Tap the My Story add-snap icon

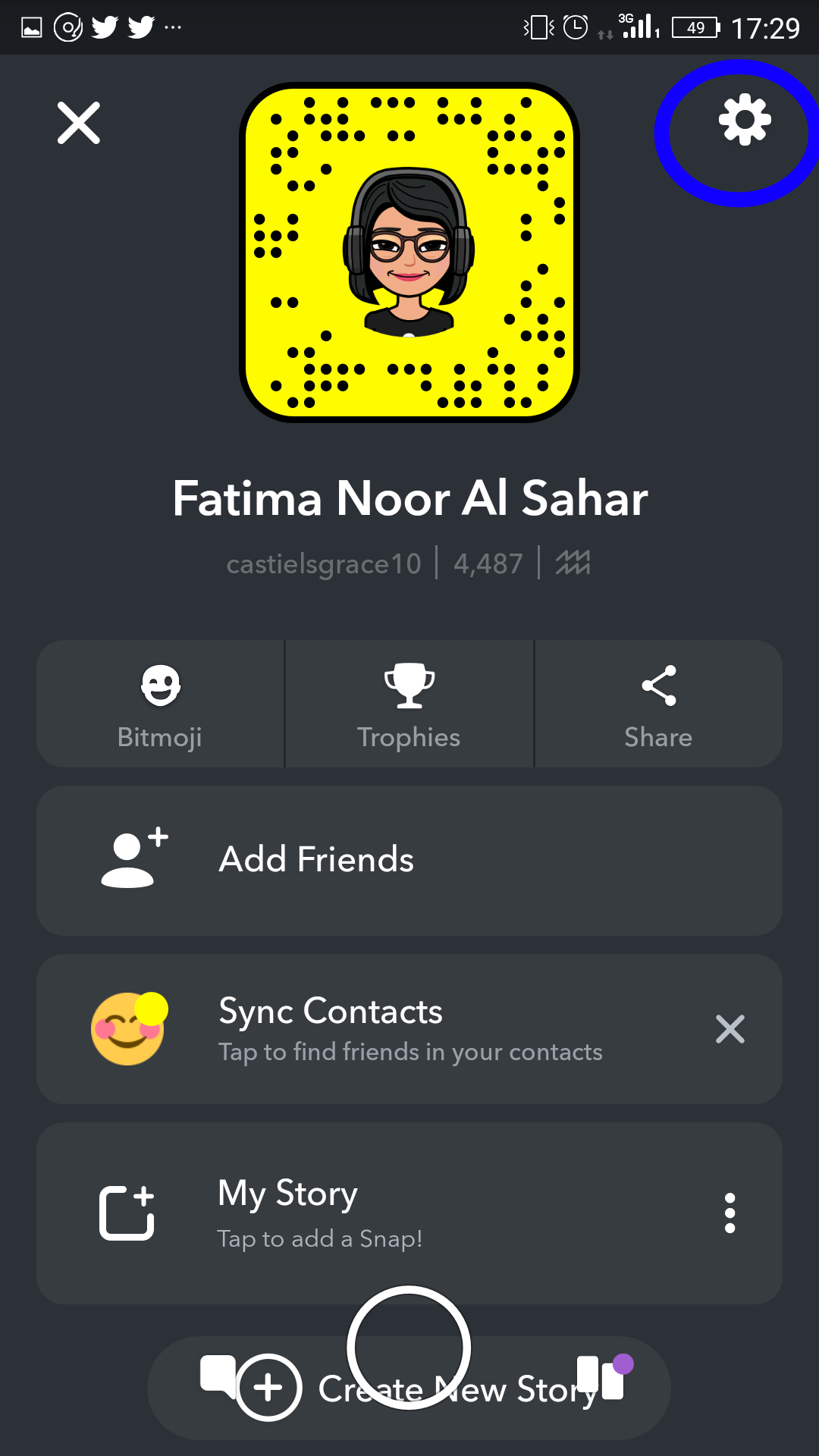127,1212
